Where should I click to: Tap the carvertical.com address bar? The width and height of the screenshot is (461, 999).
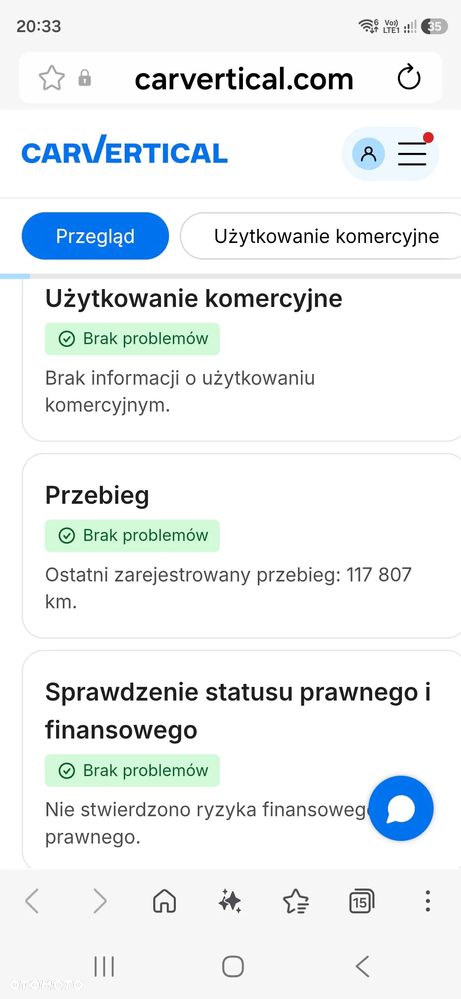coord(244,79)
